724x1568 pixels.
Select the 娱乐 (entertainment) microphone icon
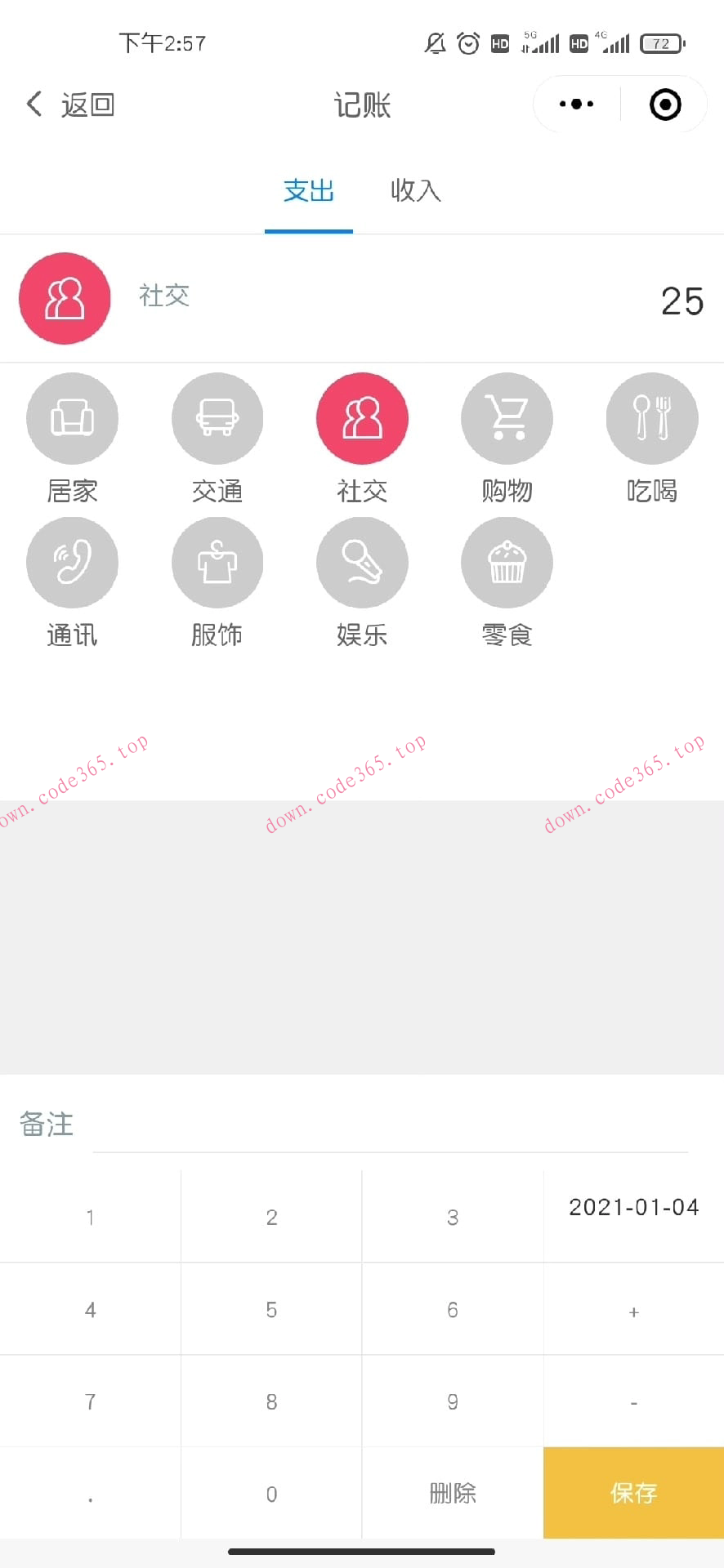coord(362,562)
